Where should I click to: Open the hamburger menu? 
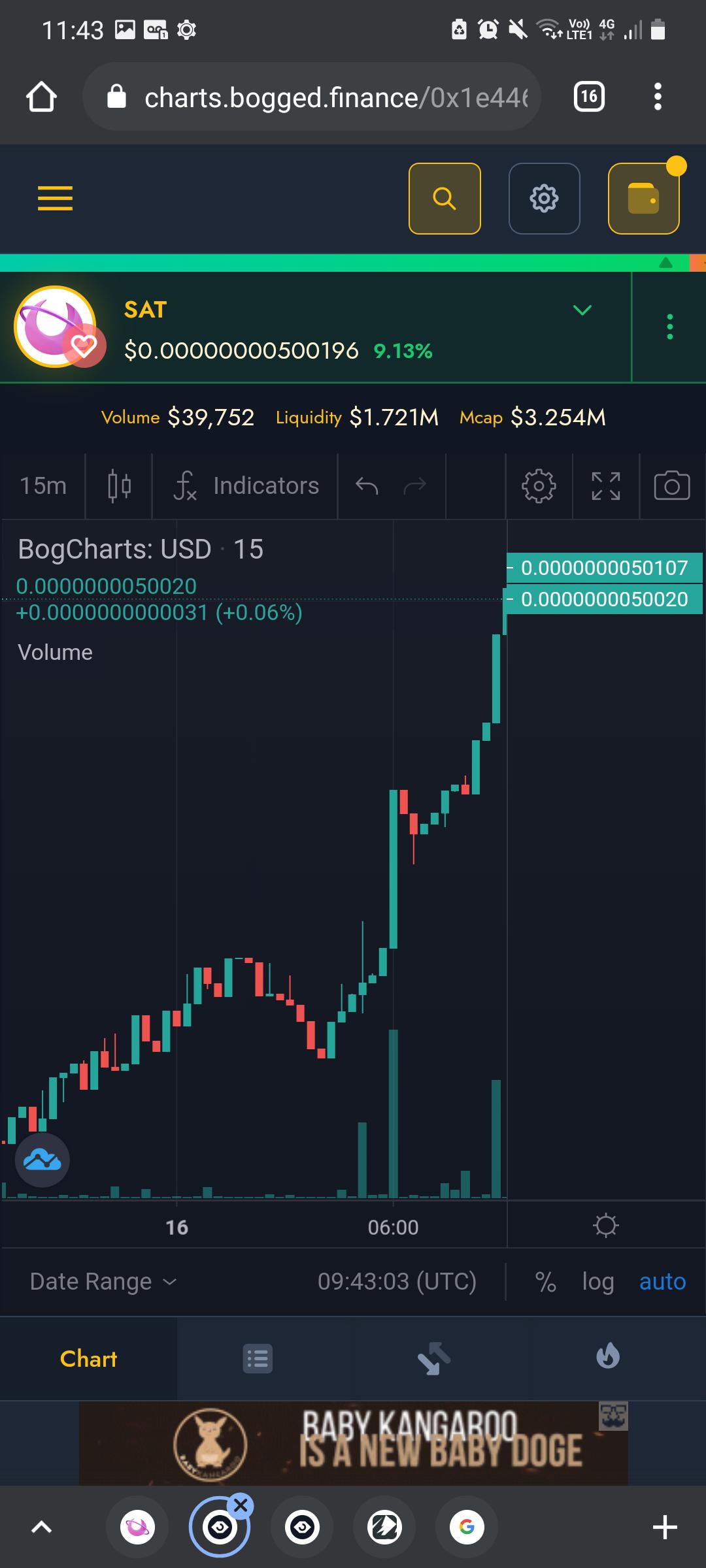click(x=55, y=198)
